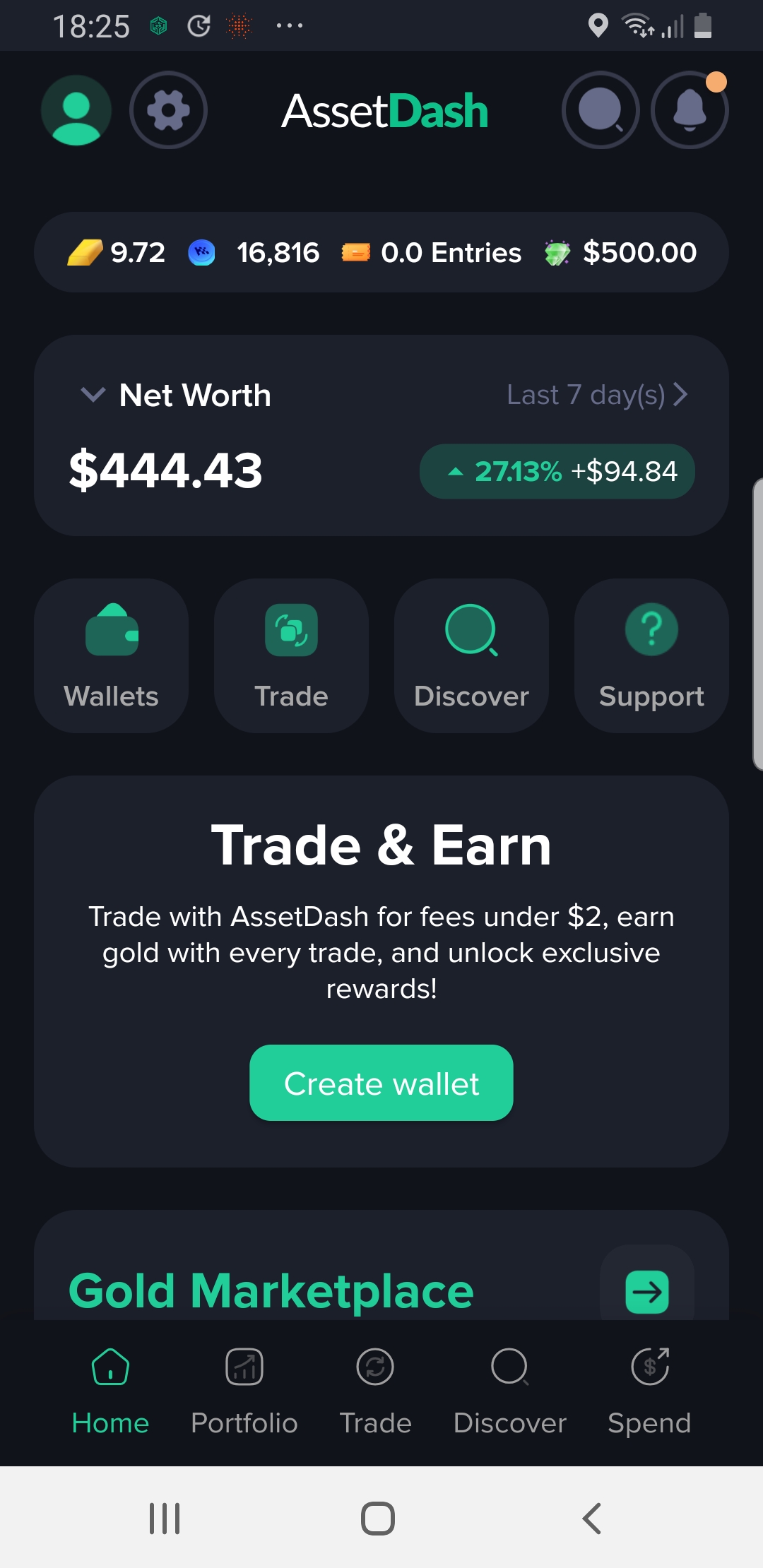Open the notifications bell
The width and height of the screenshot is (763, 1568).
(x=690, y=111)
